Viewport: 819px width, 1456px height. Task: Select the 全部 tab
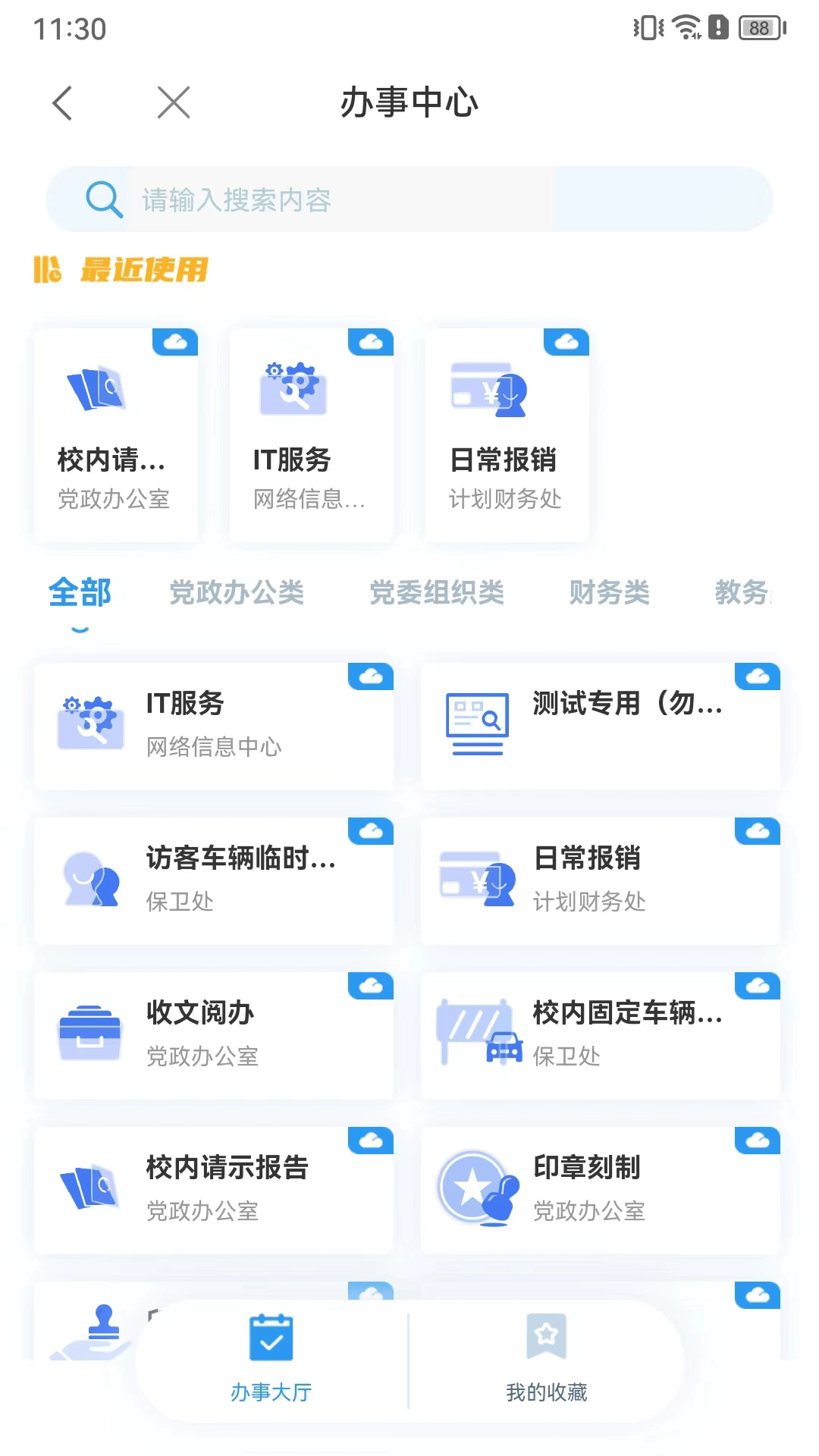(x=79, y=594)
